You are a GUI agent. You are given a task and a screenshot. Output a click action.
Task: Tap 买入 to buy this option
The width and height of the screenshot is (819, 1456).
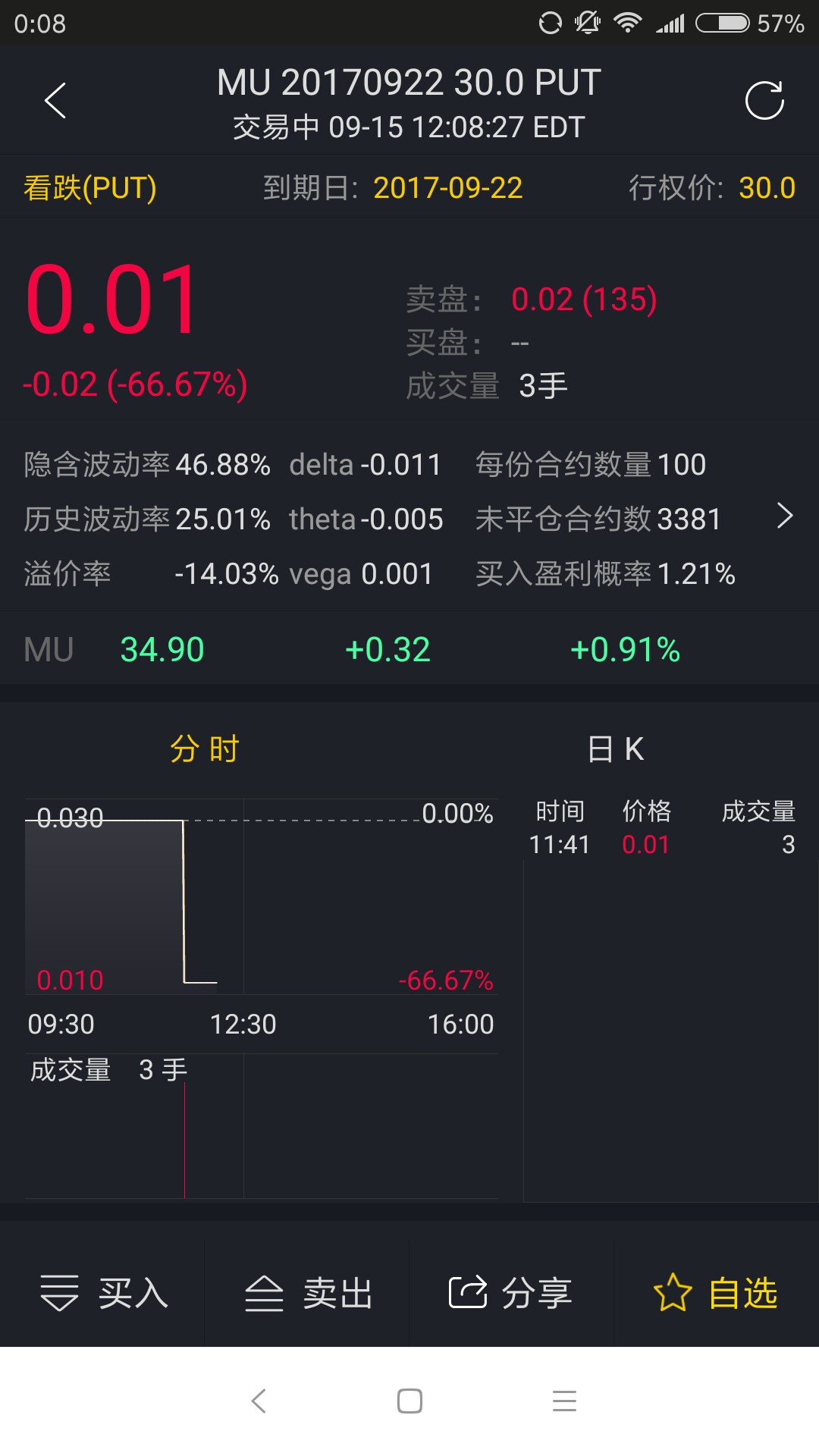(102, 1293)
